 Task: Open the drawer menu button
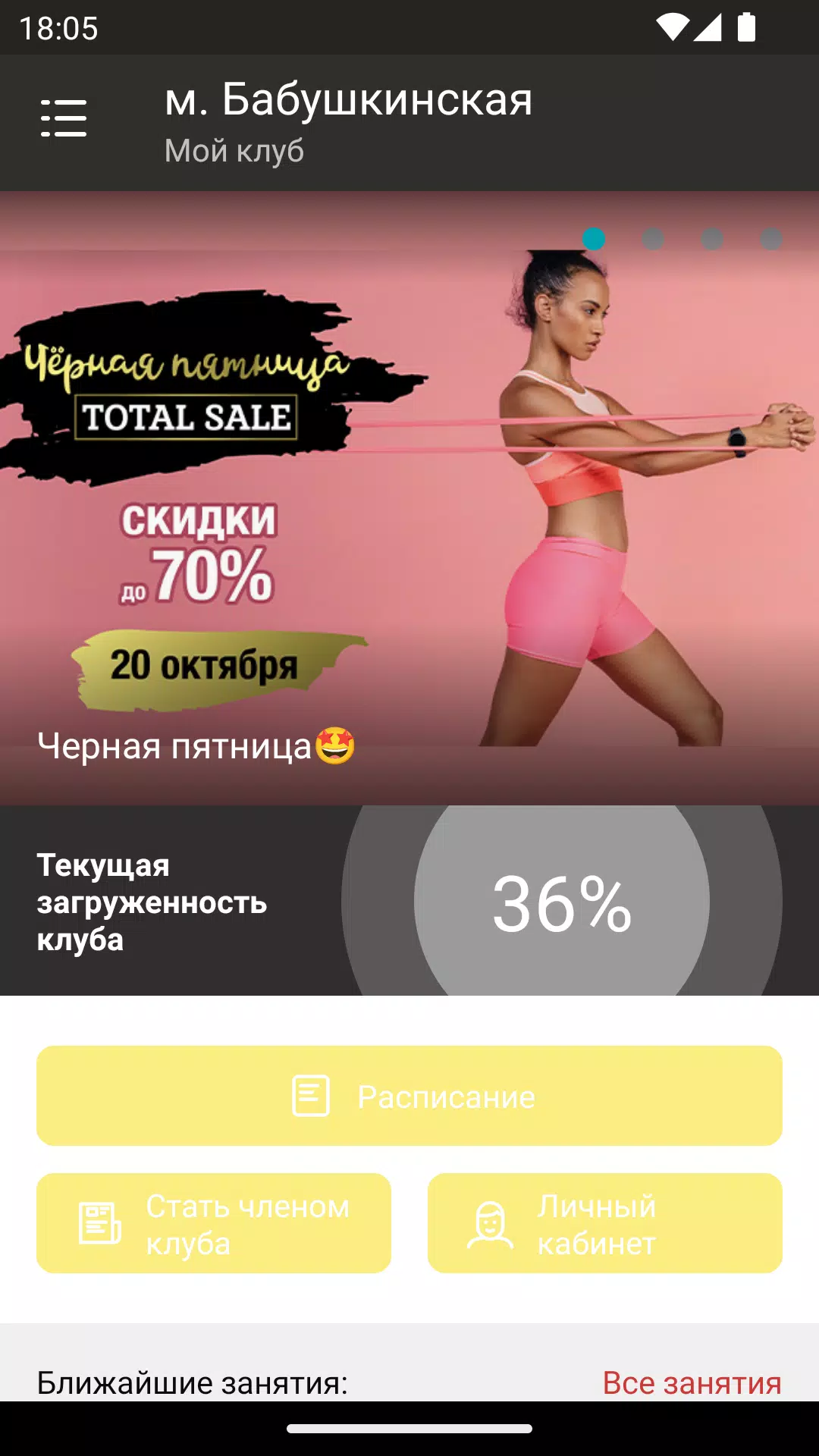click(x=64, y=118)
